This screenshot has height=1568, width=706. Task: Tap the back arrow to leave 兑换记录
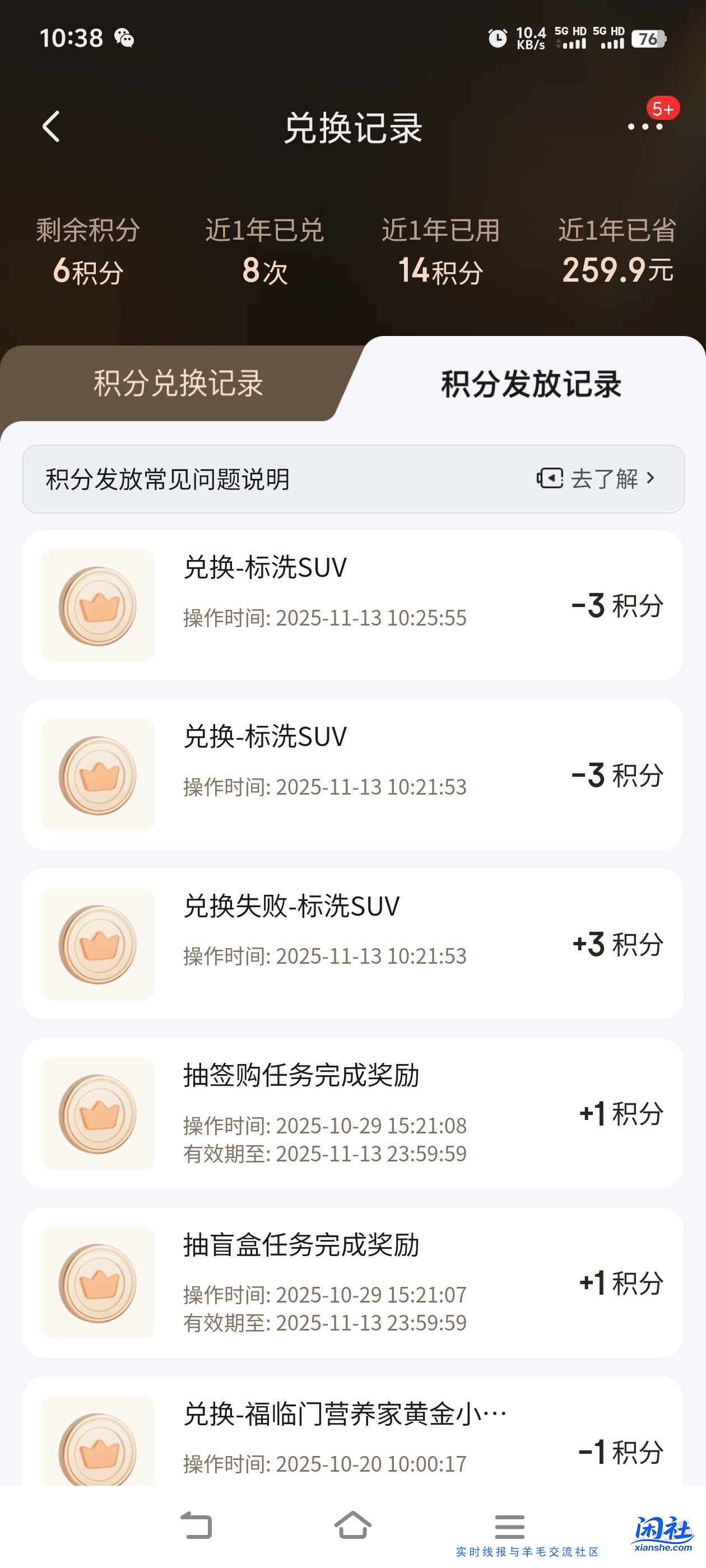tap(51, 127)
